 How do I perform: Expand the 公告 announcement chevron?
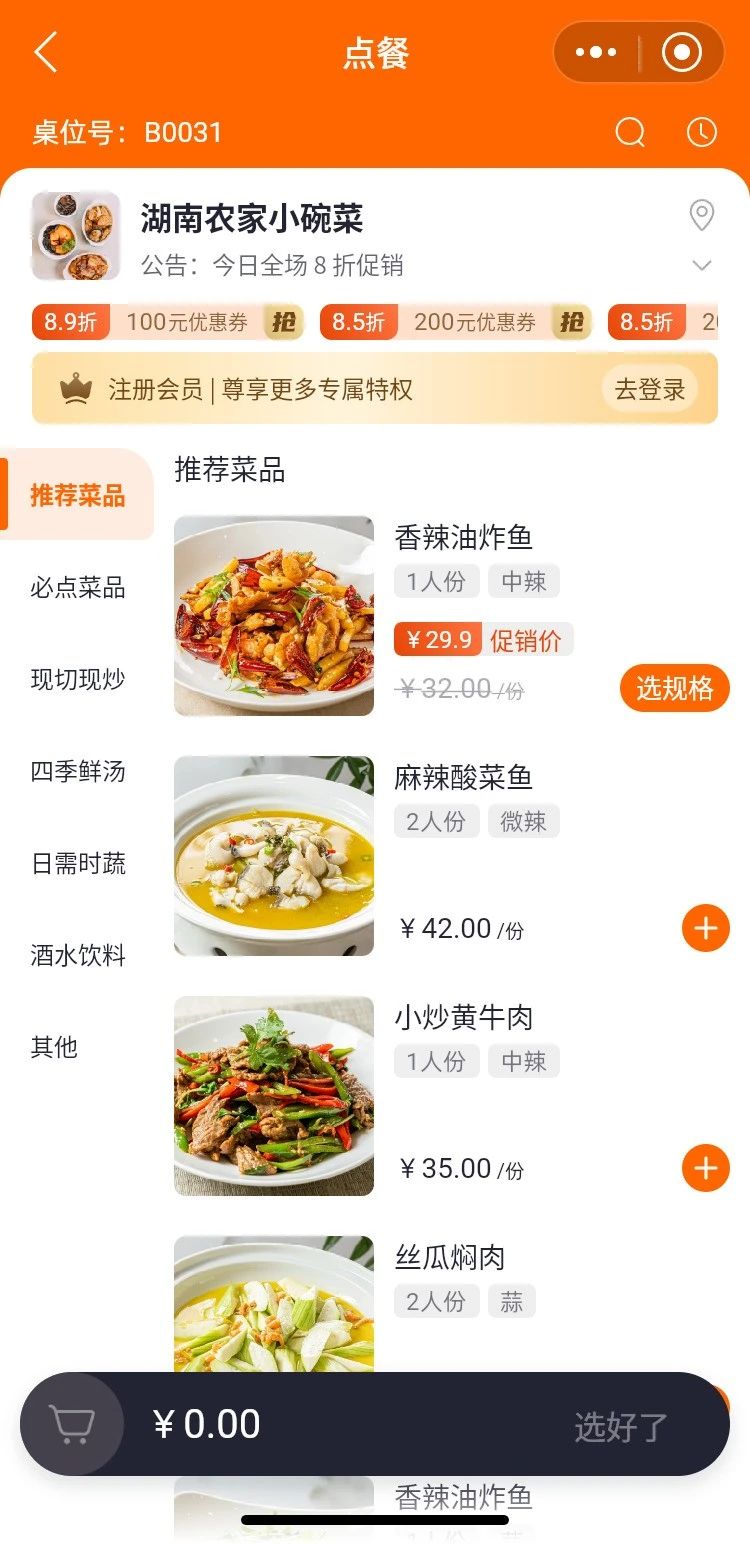click(x=700, y=266)
